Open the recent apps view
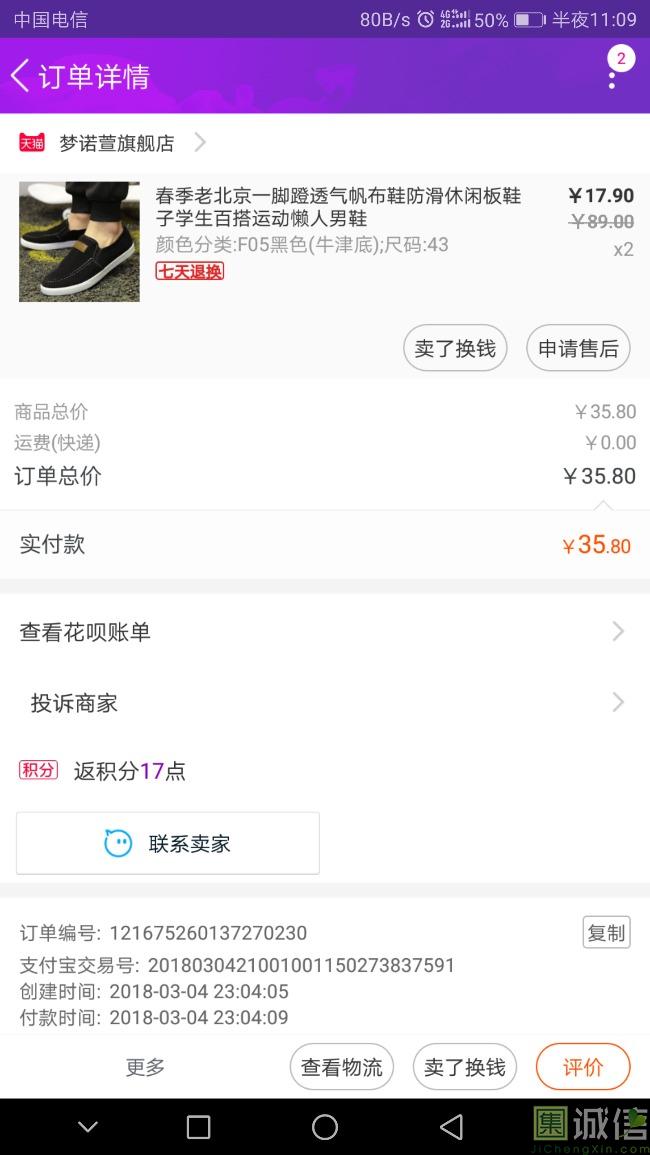Screen dimensions: 650x1155 [x=199, y=1127]
